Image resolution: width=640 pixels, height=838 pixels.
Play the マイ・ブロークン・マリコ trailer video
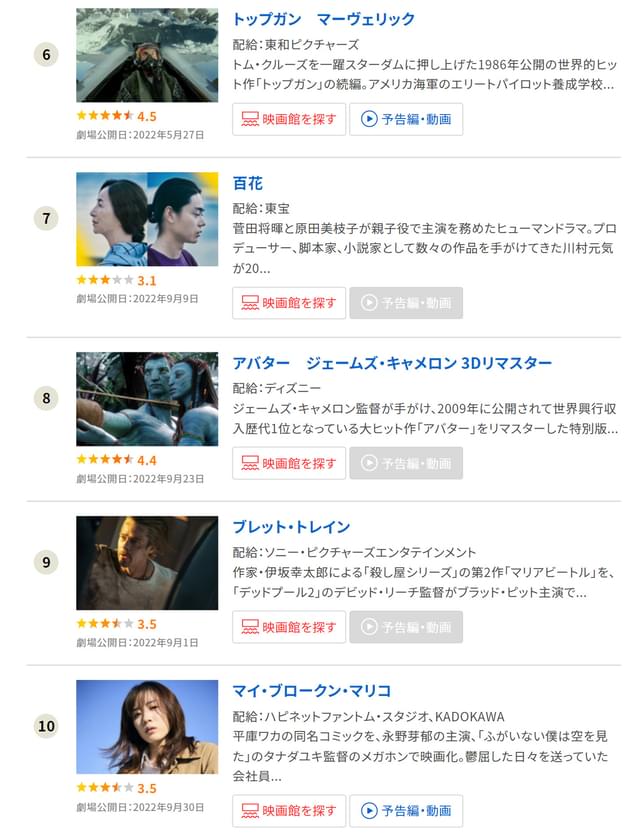(x=406, y=811)
